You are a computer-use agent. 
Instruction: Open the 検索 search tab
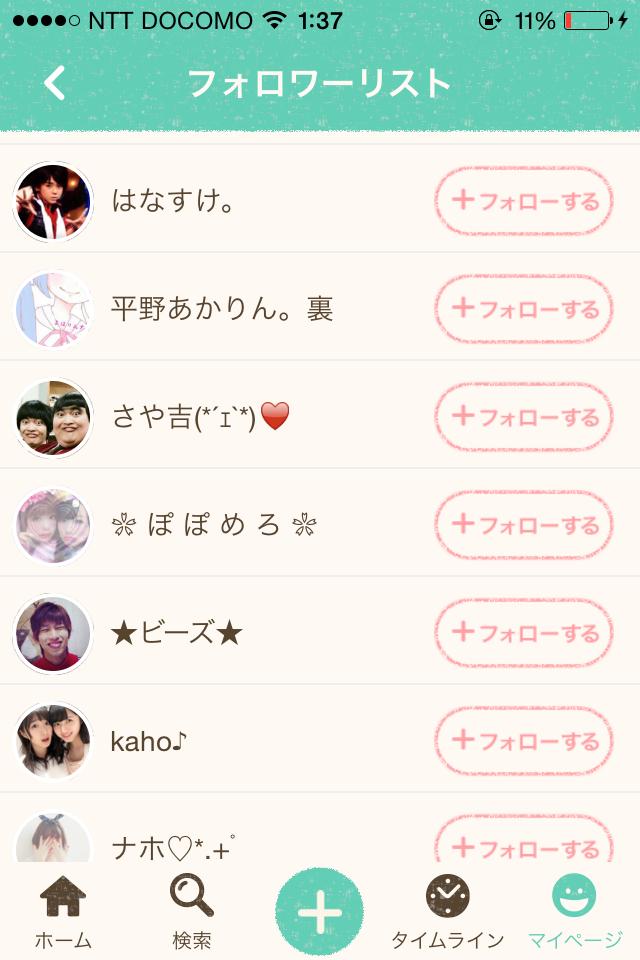[191, 910]
